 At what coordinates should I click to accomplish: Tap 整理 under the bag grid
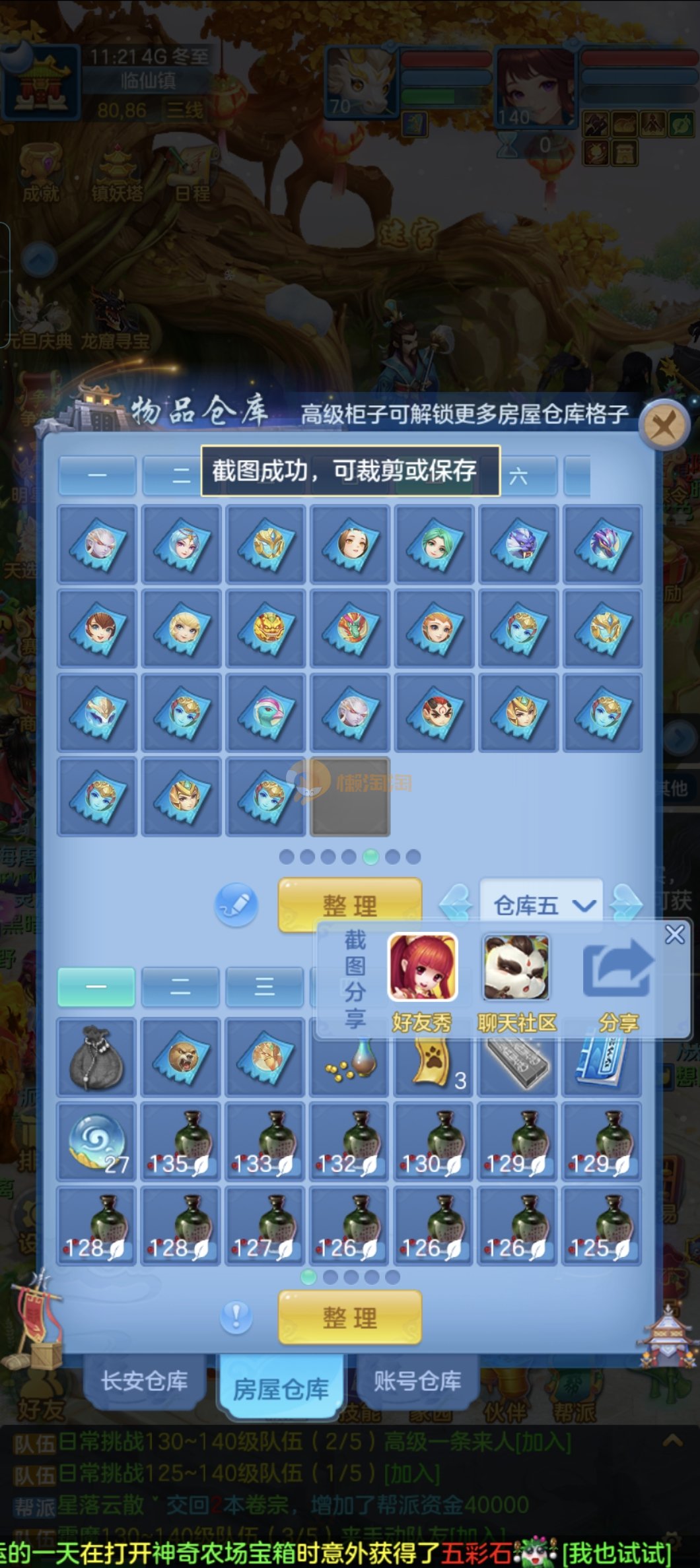pos(349,1318)
